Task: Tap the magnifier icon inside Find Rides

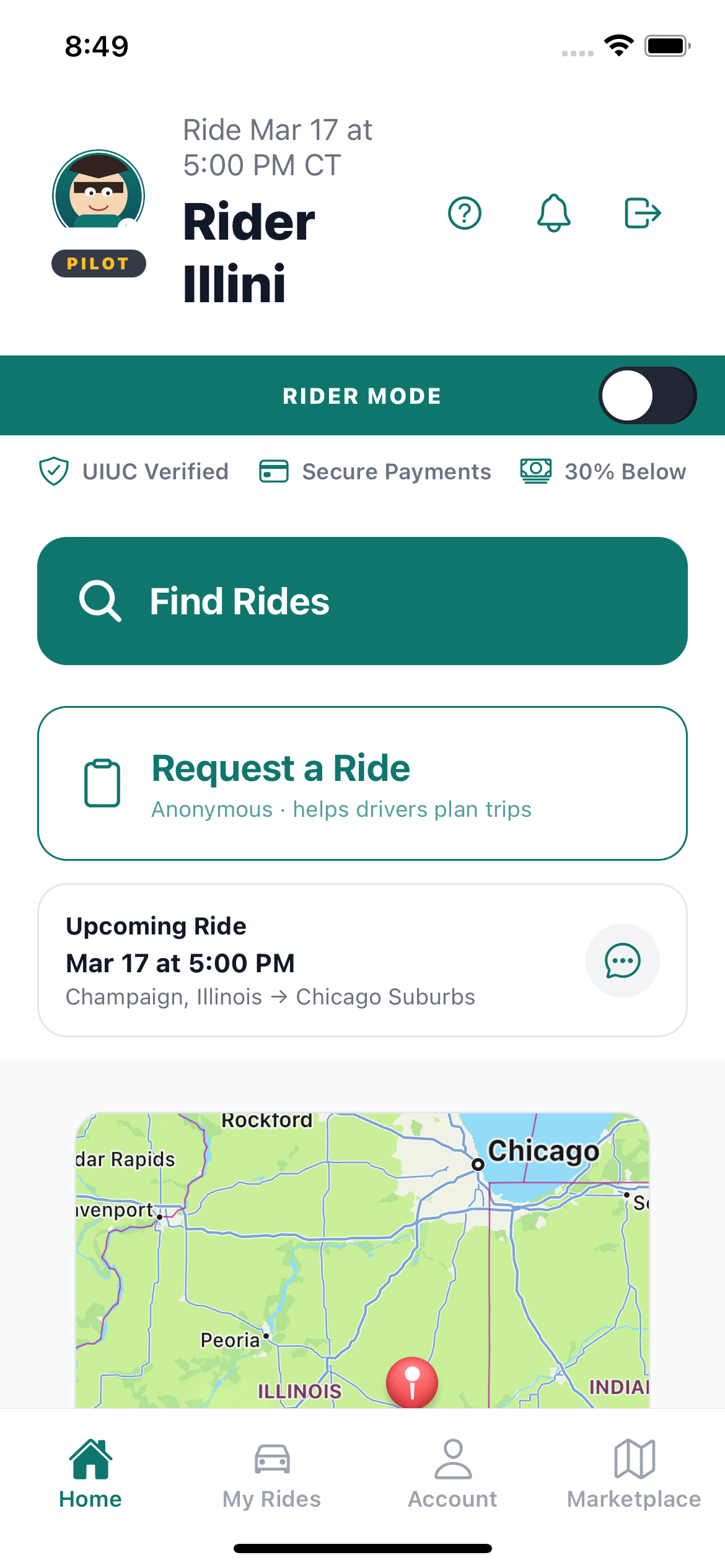Action: [x=101, y=600]
